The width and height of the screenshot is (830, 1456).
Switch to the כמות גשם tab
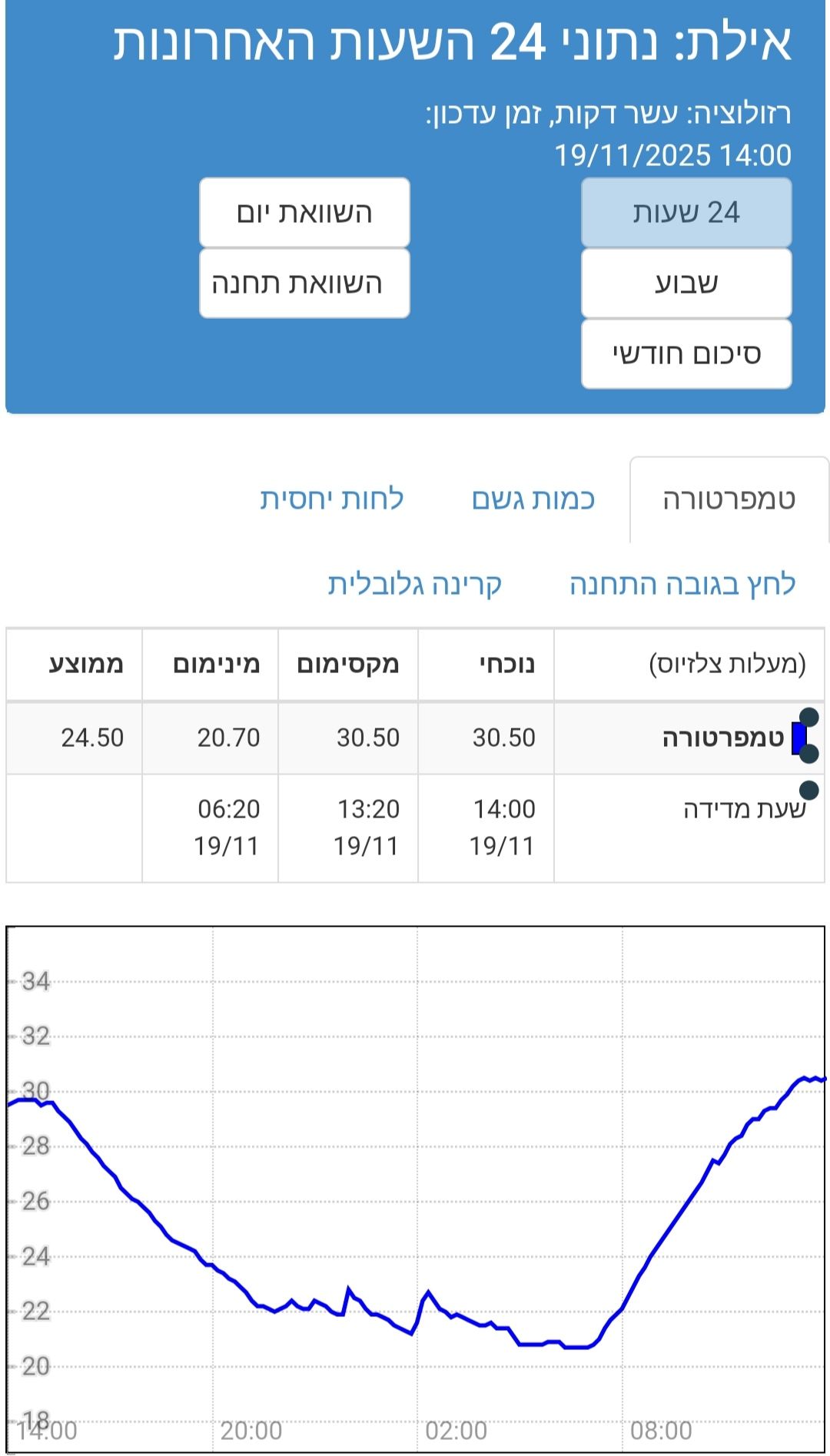(533, 499)
